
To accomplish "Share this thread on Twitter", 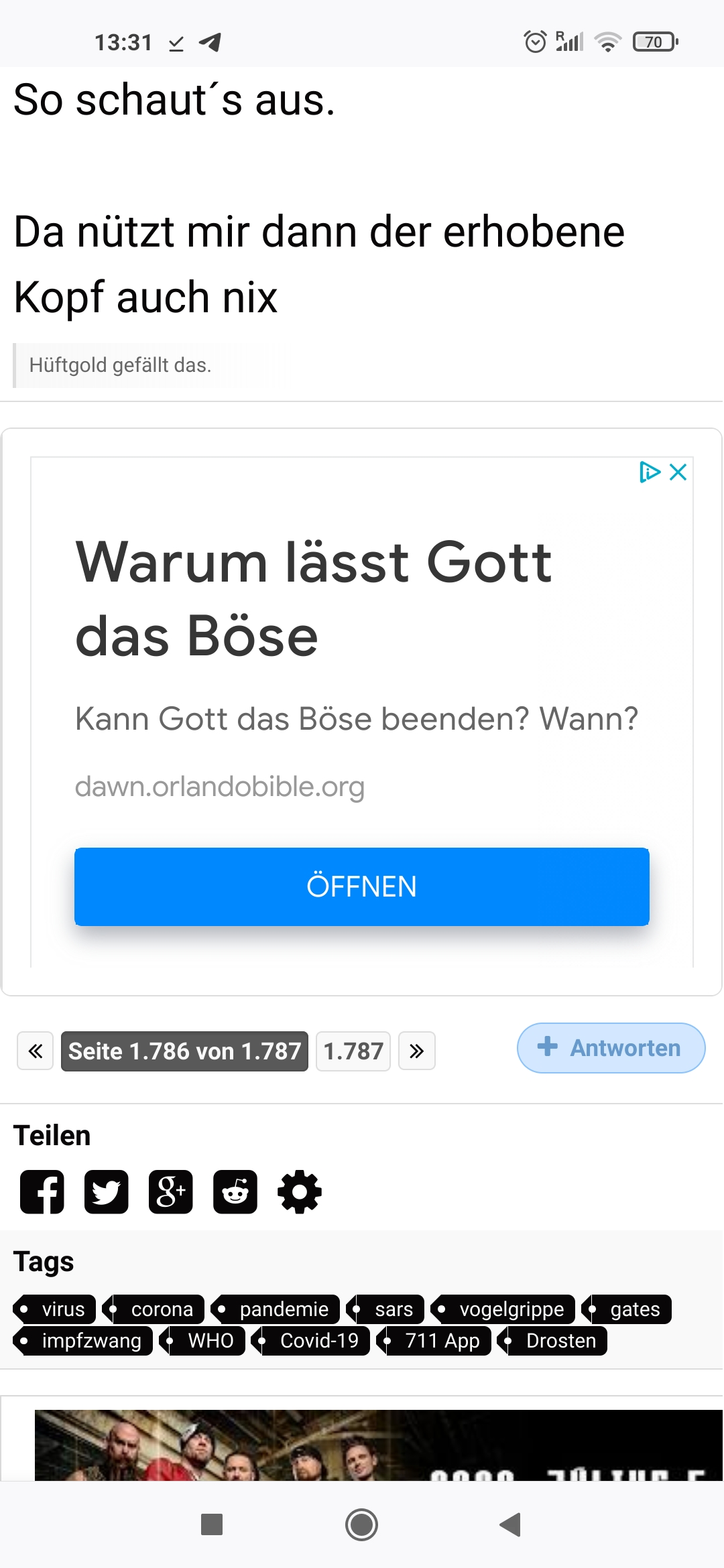I will tap(107, 1192).
